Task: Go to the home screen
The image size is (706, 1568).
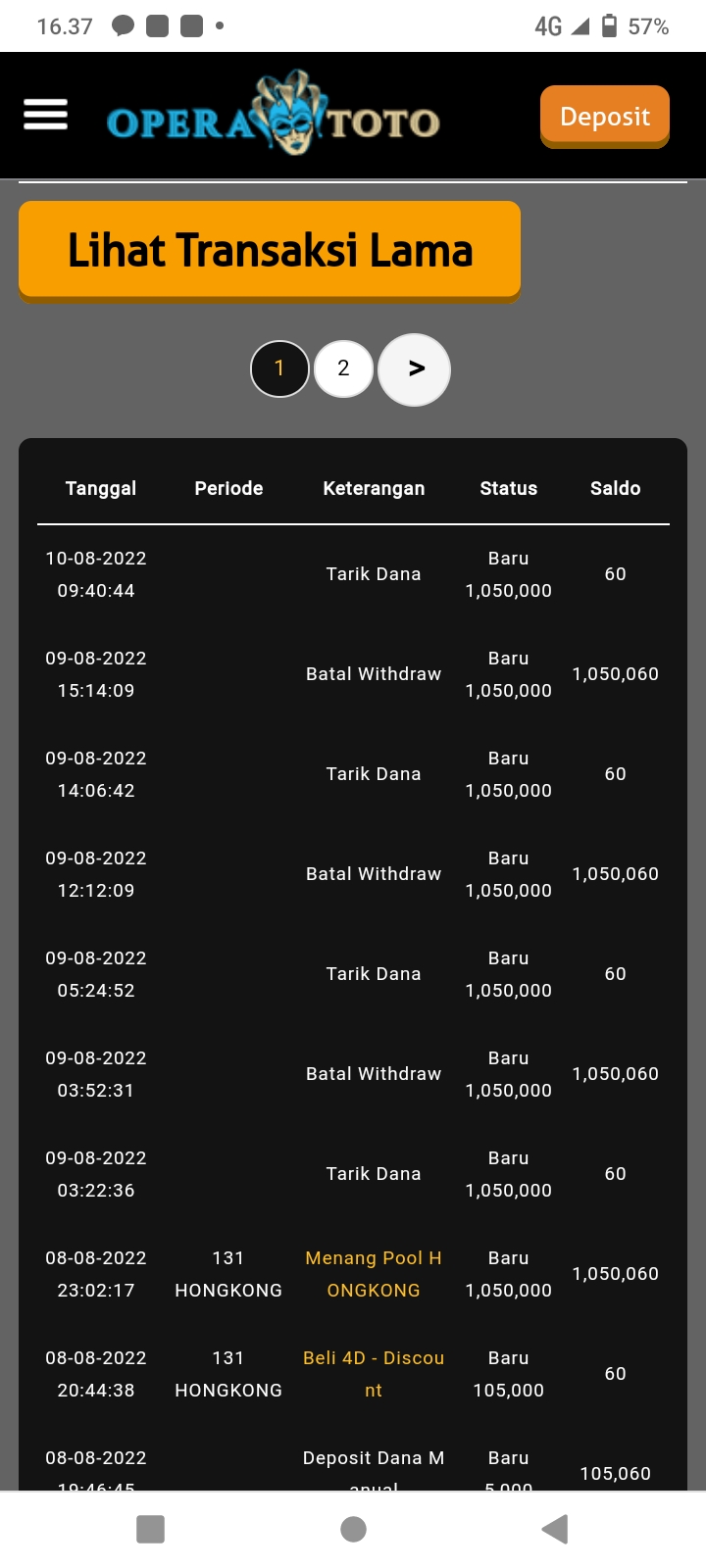Action: (353, 1529)
